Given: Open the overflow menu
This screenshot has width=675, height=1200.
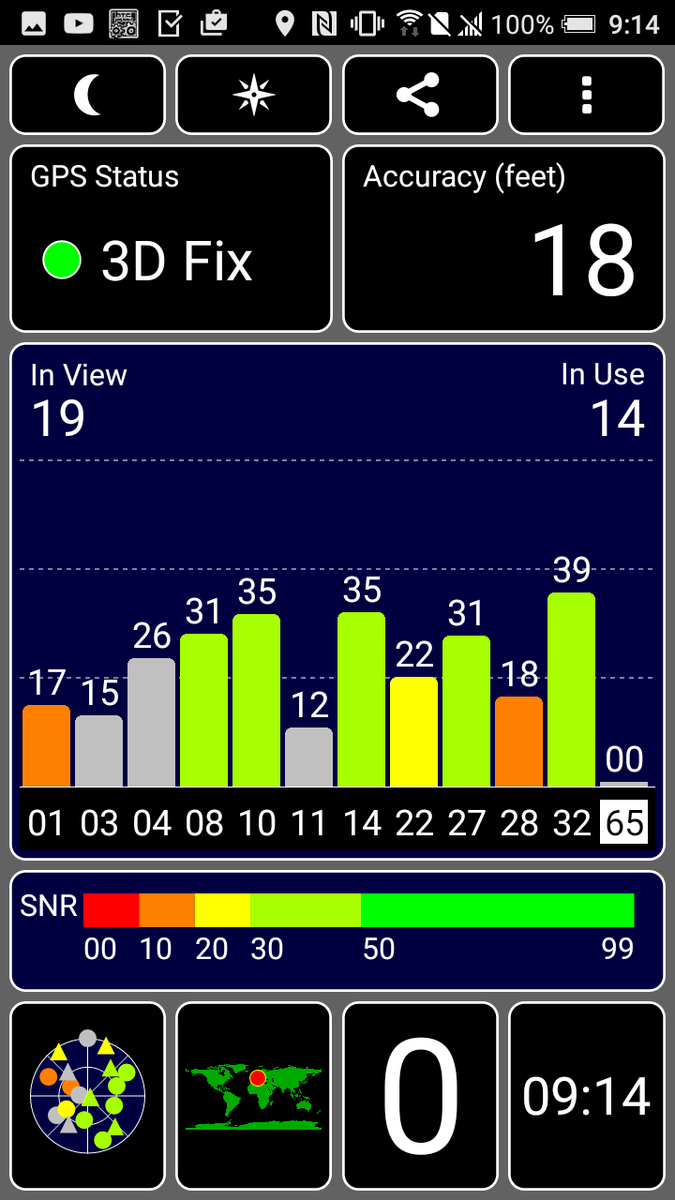Looking at the screenshot, I should tap(586, 95).
